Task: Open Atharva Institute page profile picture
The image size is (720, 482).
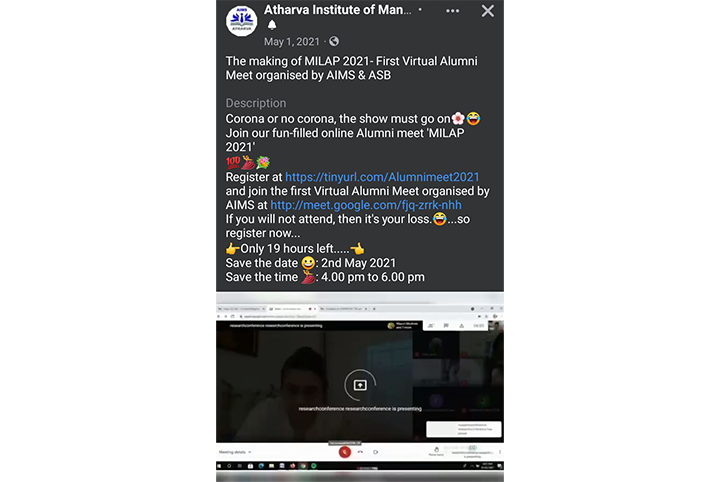Action: [241, 19]
